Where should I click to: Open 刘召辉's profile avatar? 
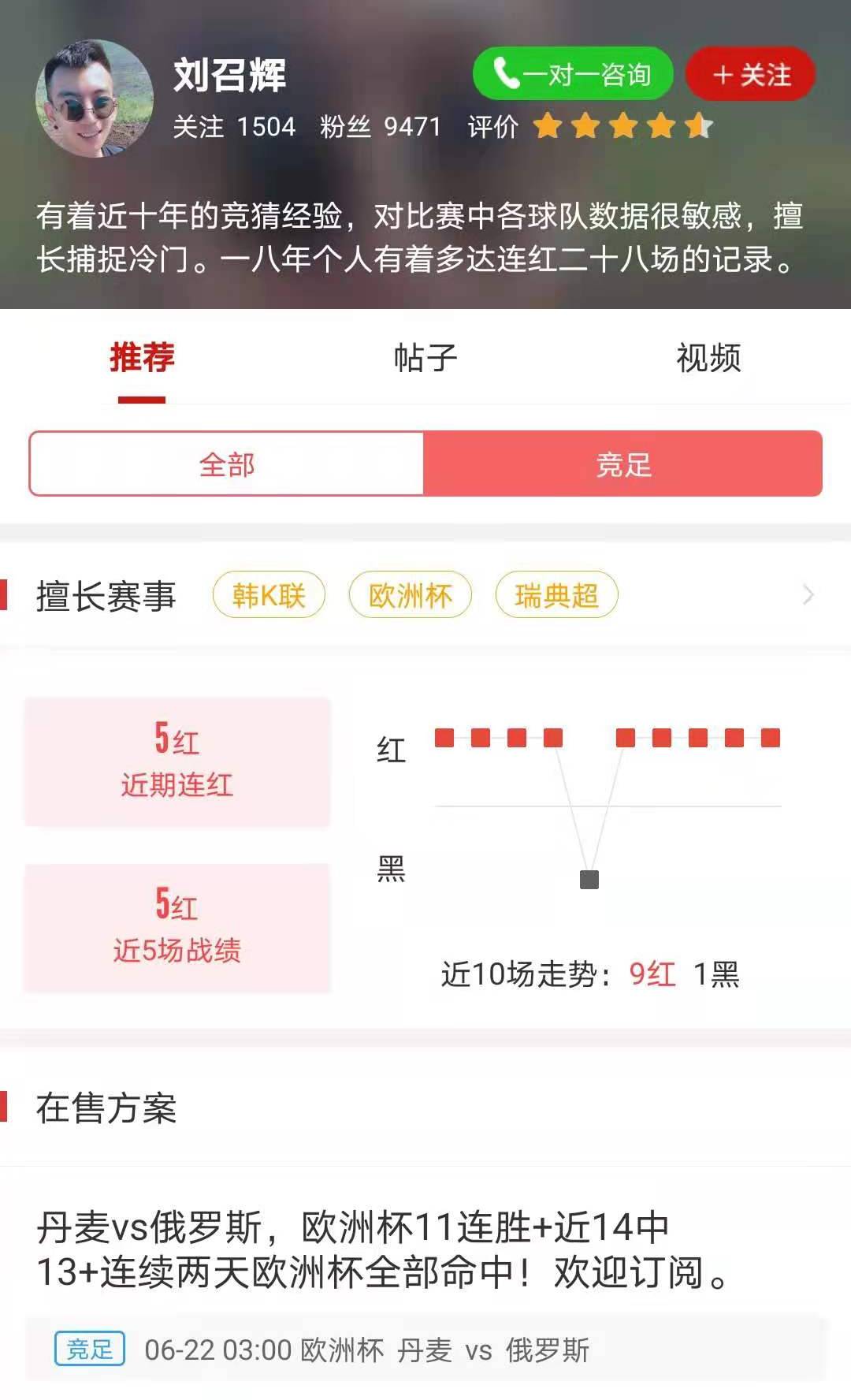pos(94,99)
